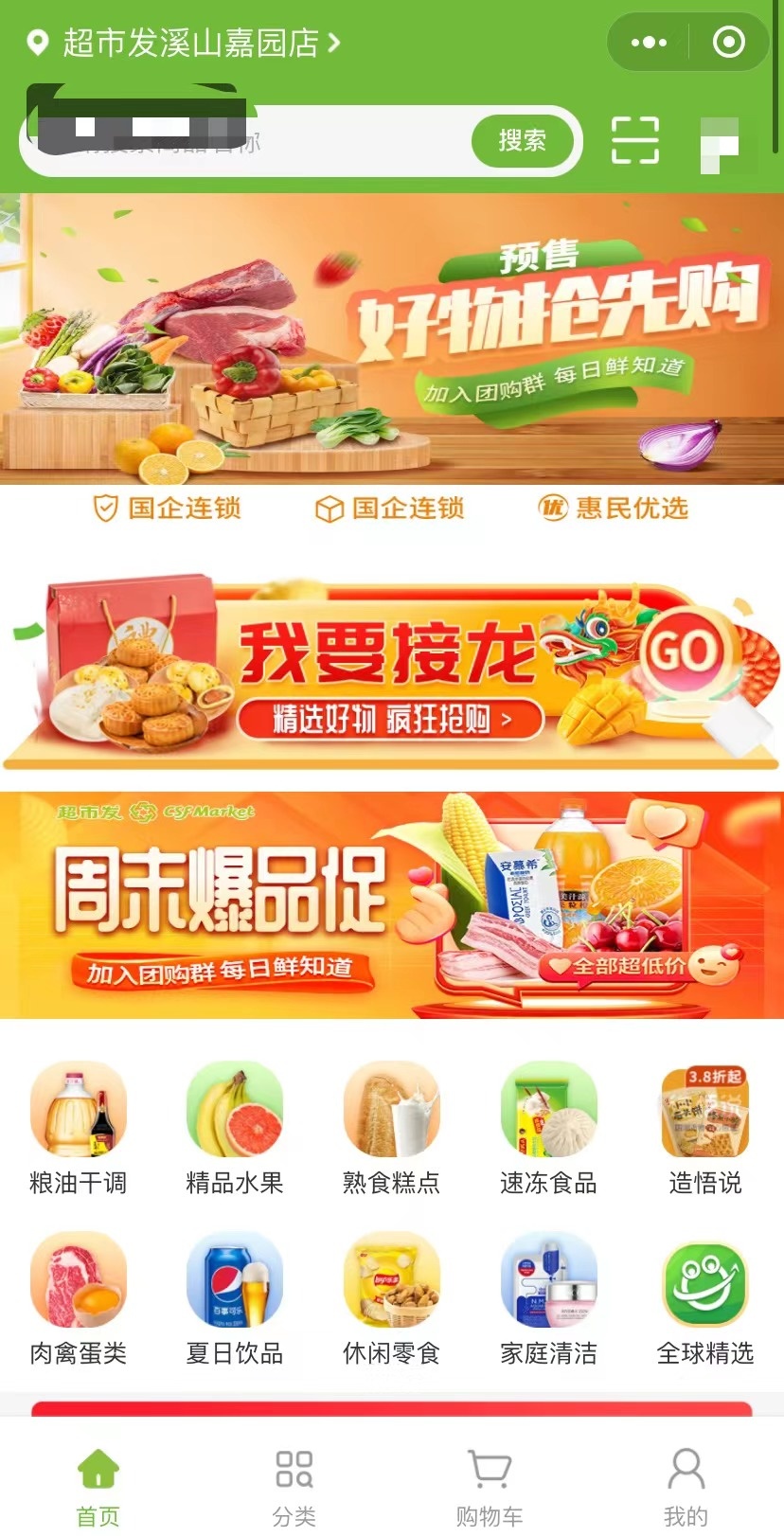View the 速冻食品 category
Image resolution: width=784 pixels, height=1536 pixels.
[548, 1128]
